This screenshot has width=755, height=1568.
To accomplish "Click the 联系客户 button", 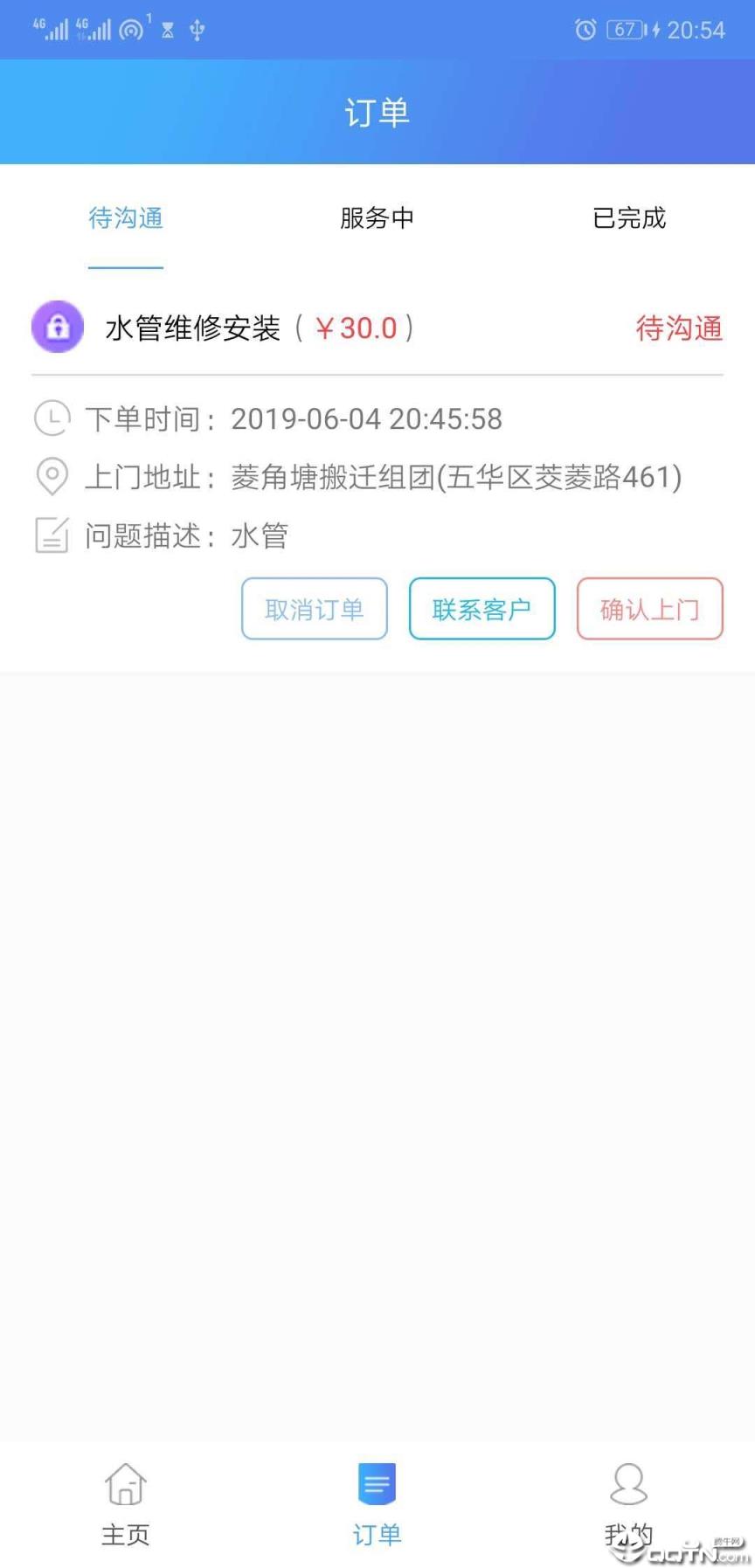I will click(481, 609).
